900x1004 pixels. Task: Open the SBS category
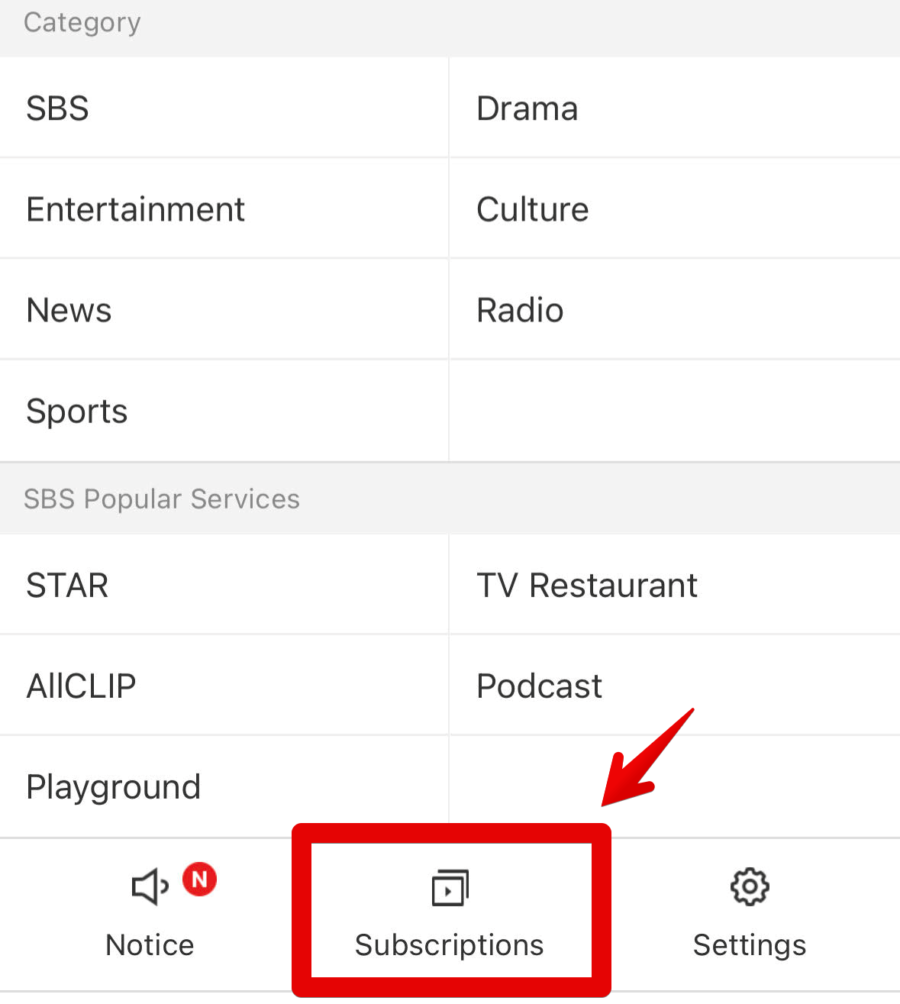point(58,108)
